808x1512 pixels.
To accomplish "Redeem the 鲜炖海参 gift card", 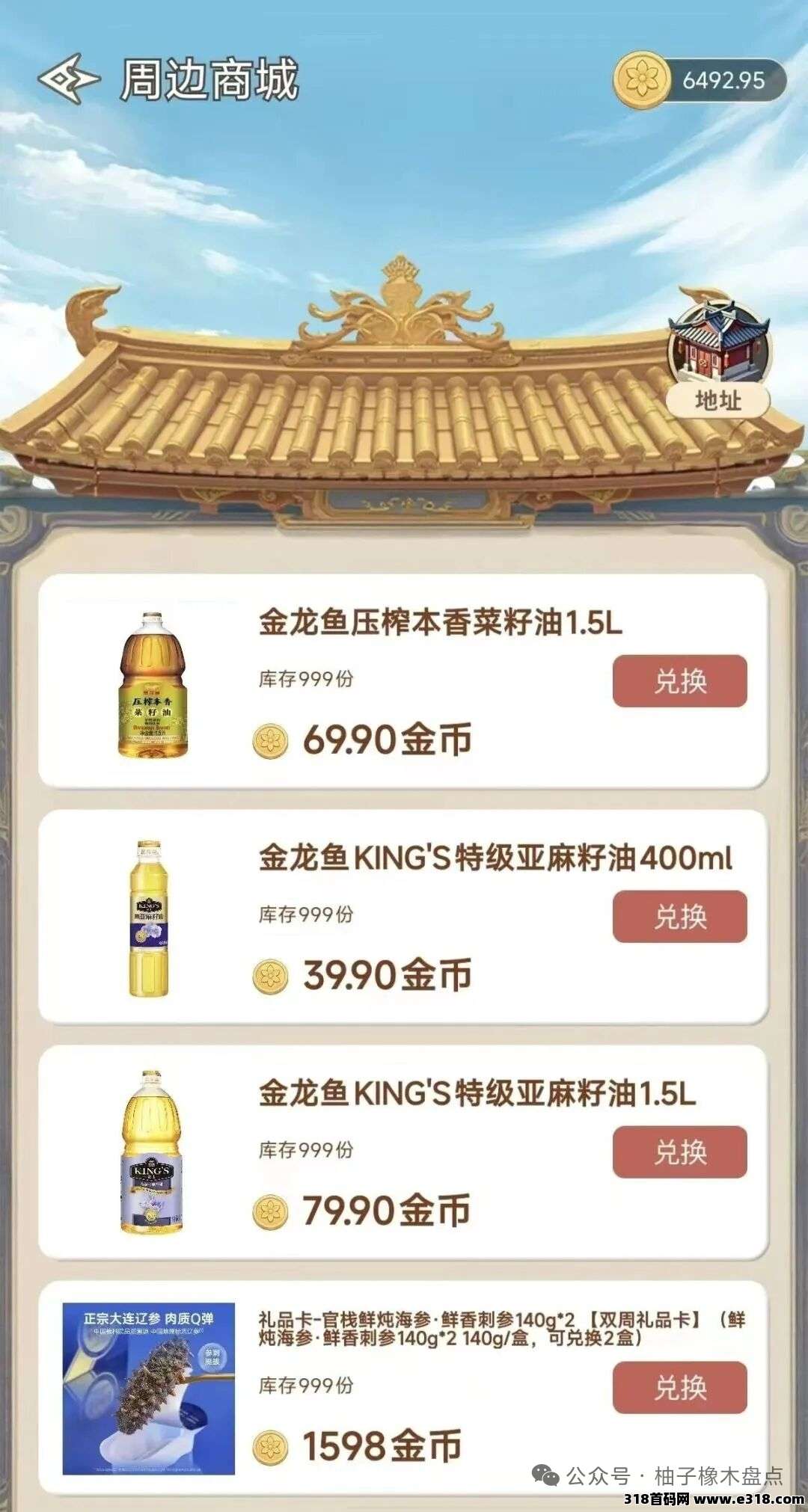I will point(679,1388).
